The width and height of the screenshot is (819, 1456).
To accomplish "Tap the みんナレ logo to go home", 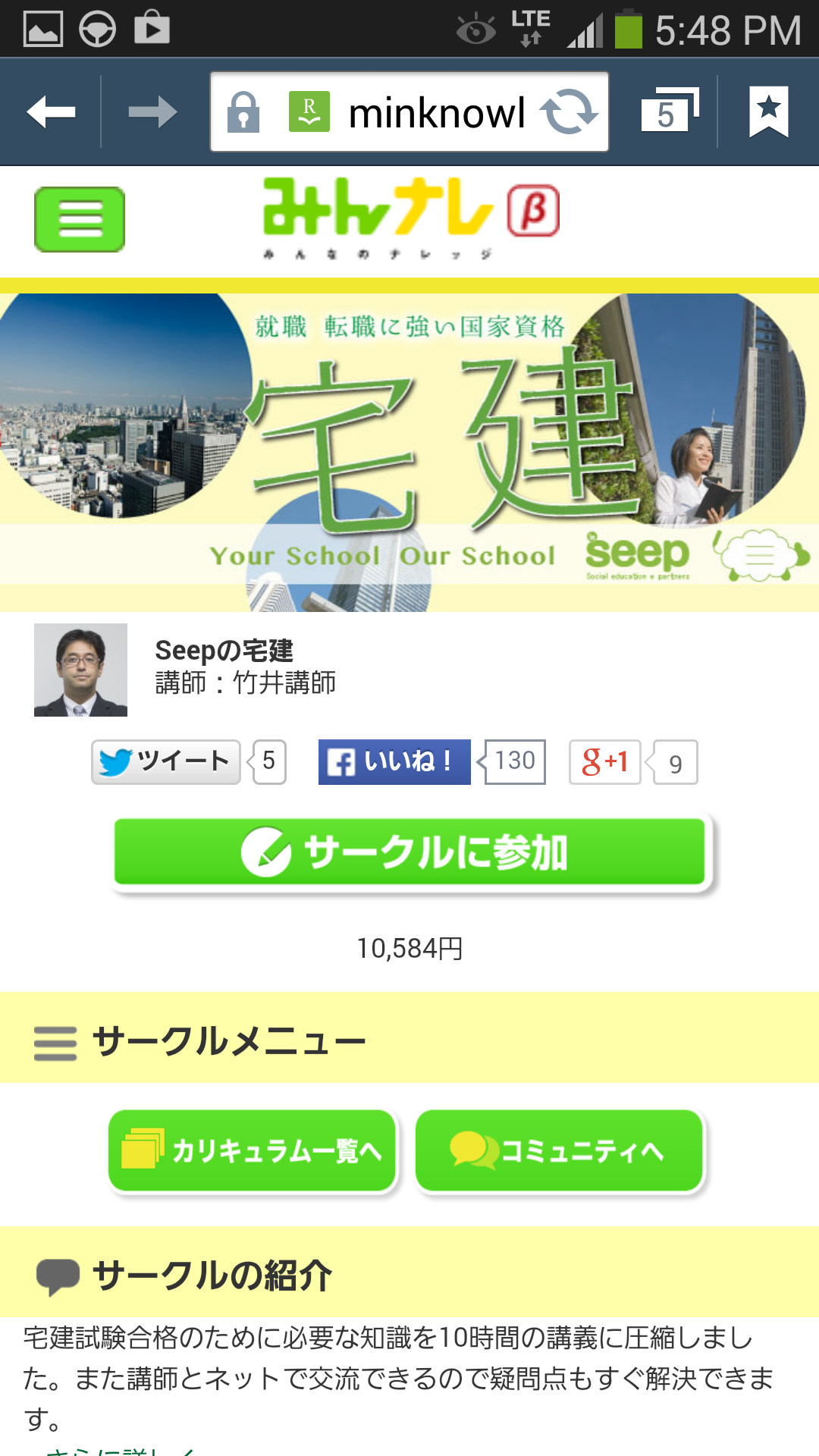I will click(411, 217).
